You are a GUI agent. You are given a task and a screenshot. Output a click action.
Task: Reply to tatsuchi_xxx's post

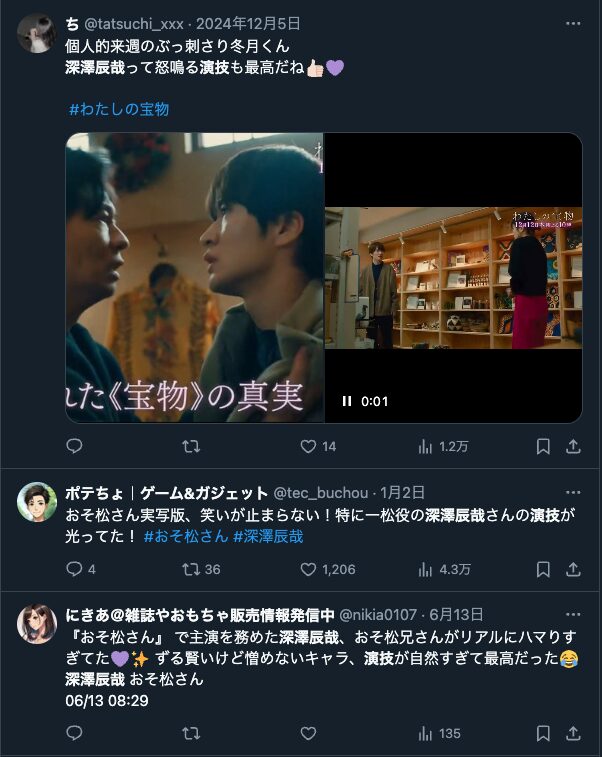[75, 446]
